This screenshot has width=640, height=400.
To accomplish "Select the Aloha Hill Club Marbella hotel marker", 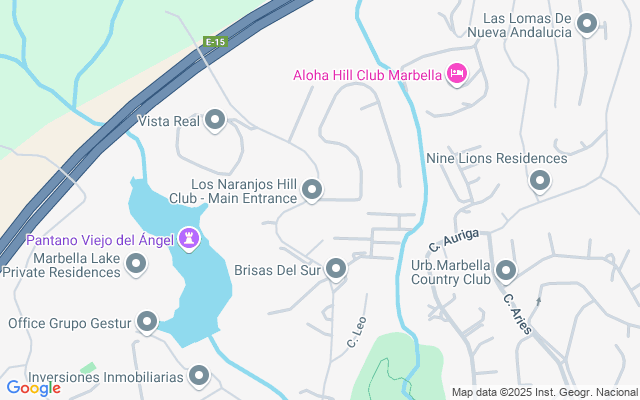I will pyautogui.click(x=458, y=74).
